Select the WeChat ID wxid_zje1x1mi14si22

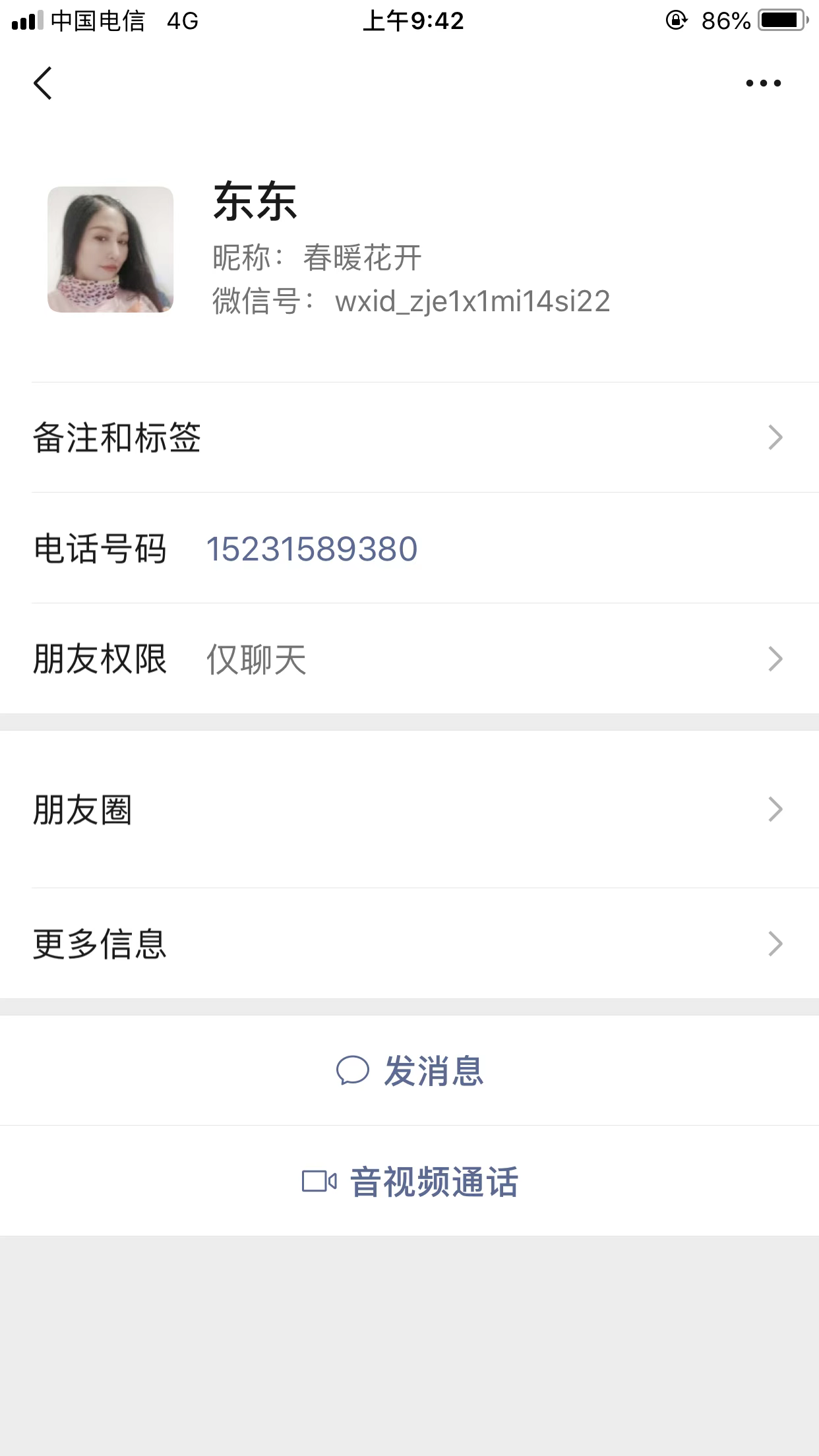[x=472, y=301]
